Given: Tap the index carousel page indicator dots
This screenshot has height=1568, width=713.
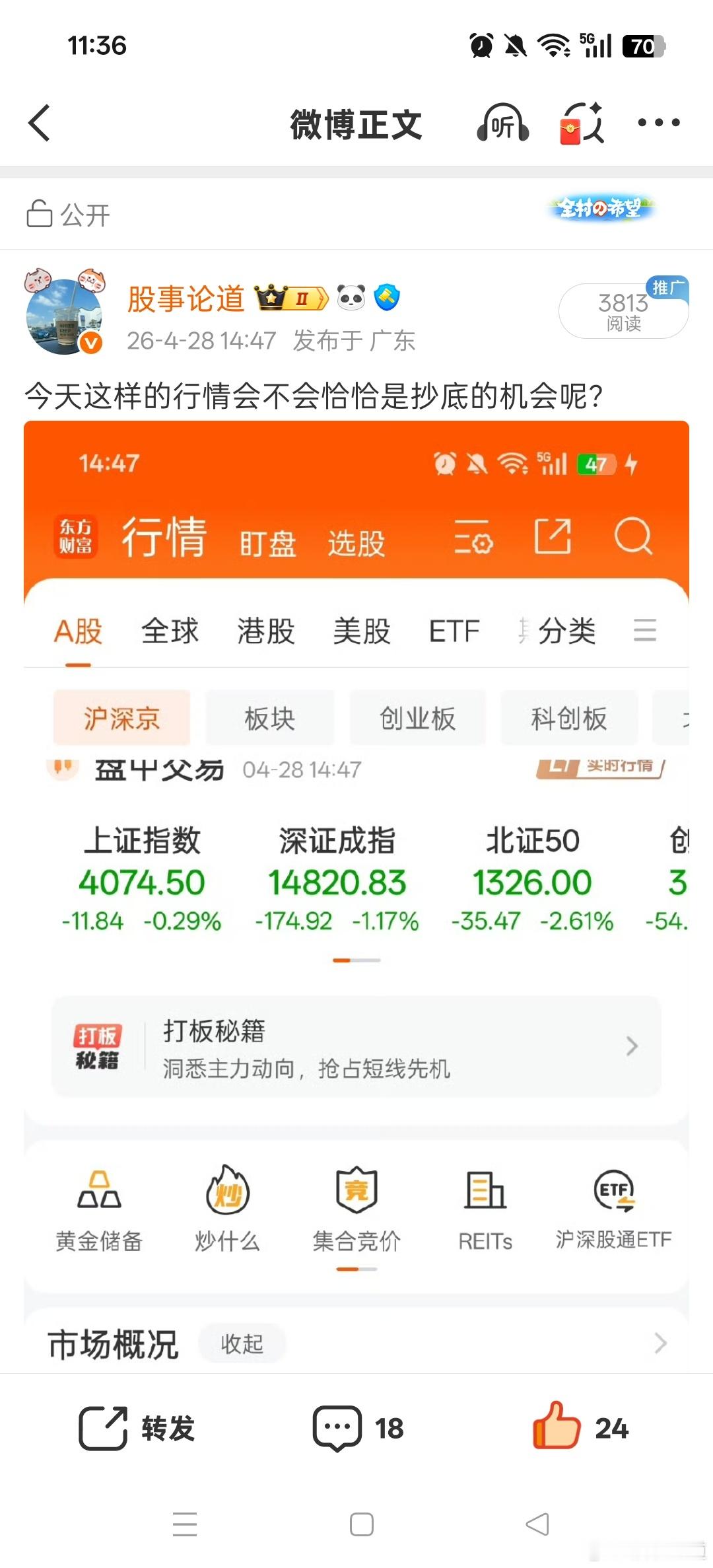Looking at the screenshot, I should click(x=355, y=961).
